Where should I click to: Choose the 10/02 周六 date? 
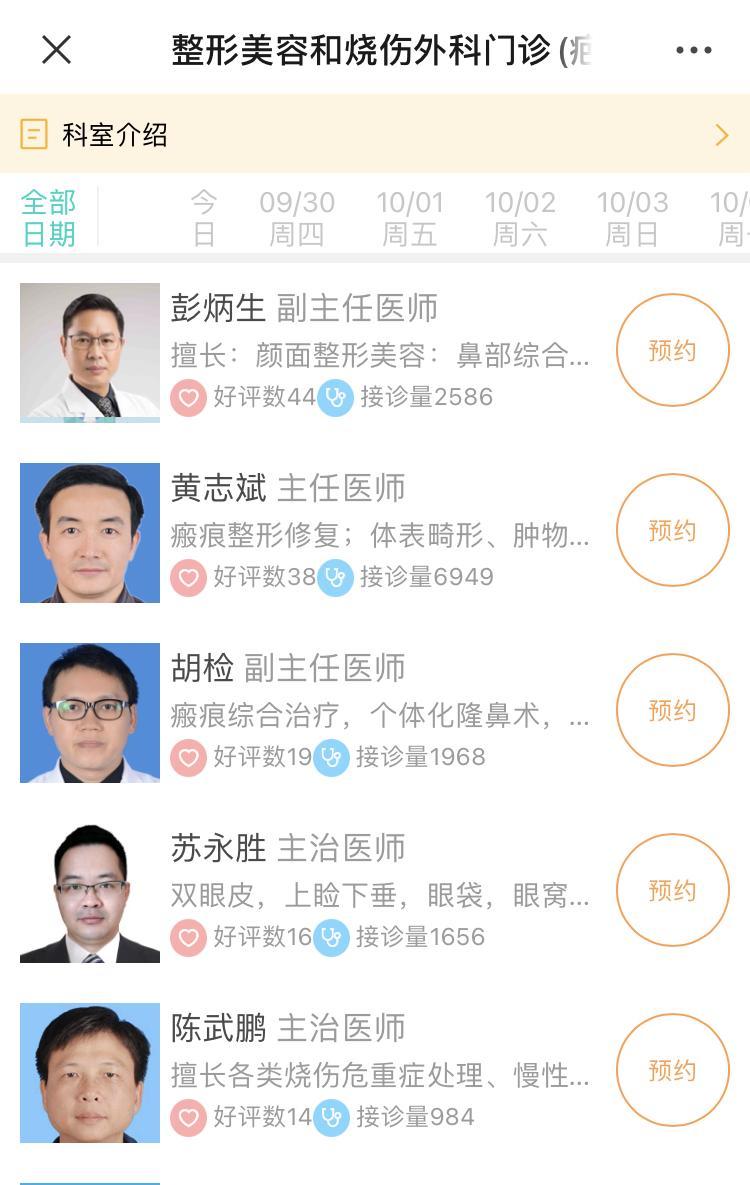click(520, 217)
